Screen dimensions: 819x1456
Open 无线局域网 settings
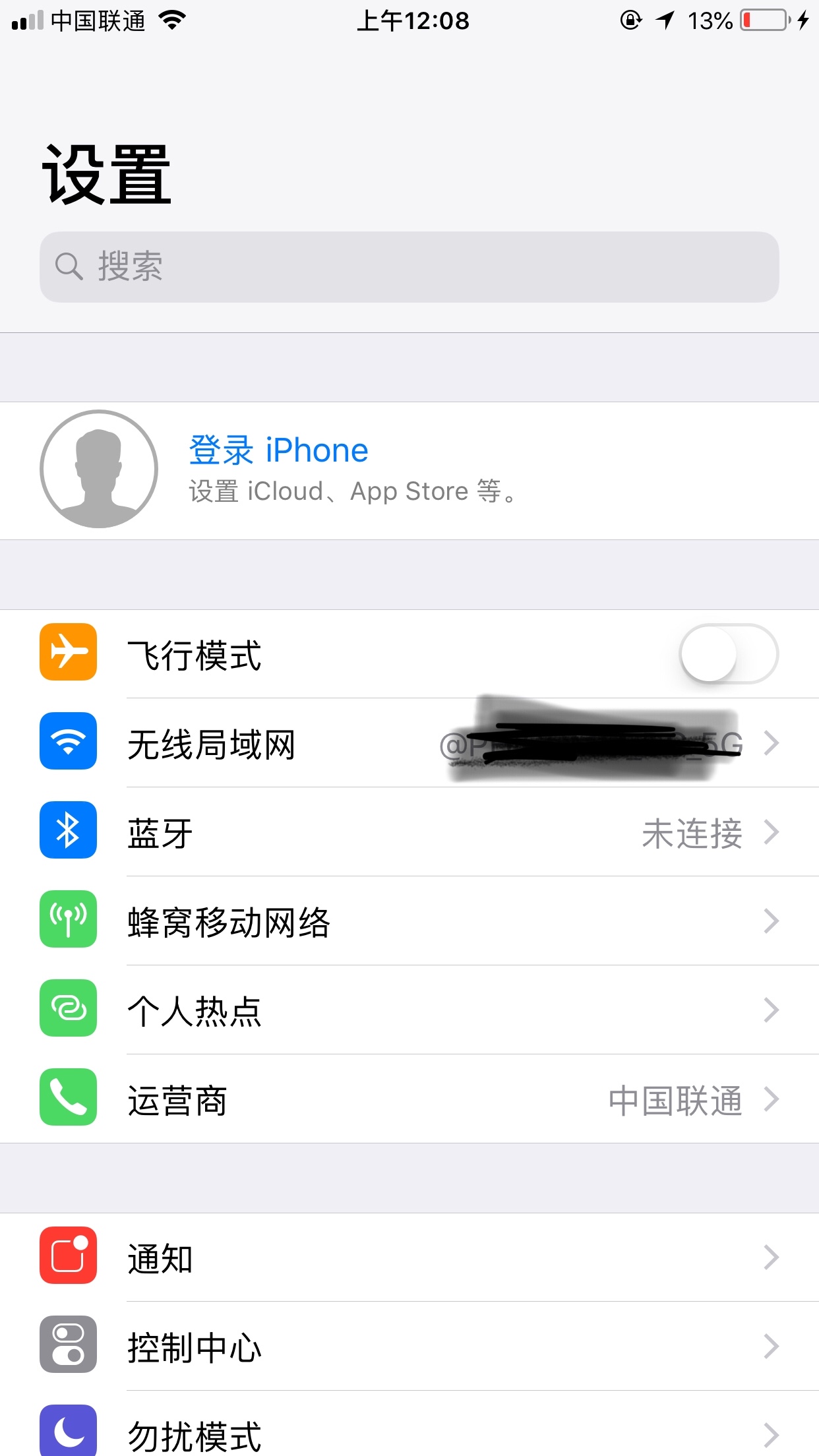point(409,743)
